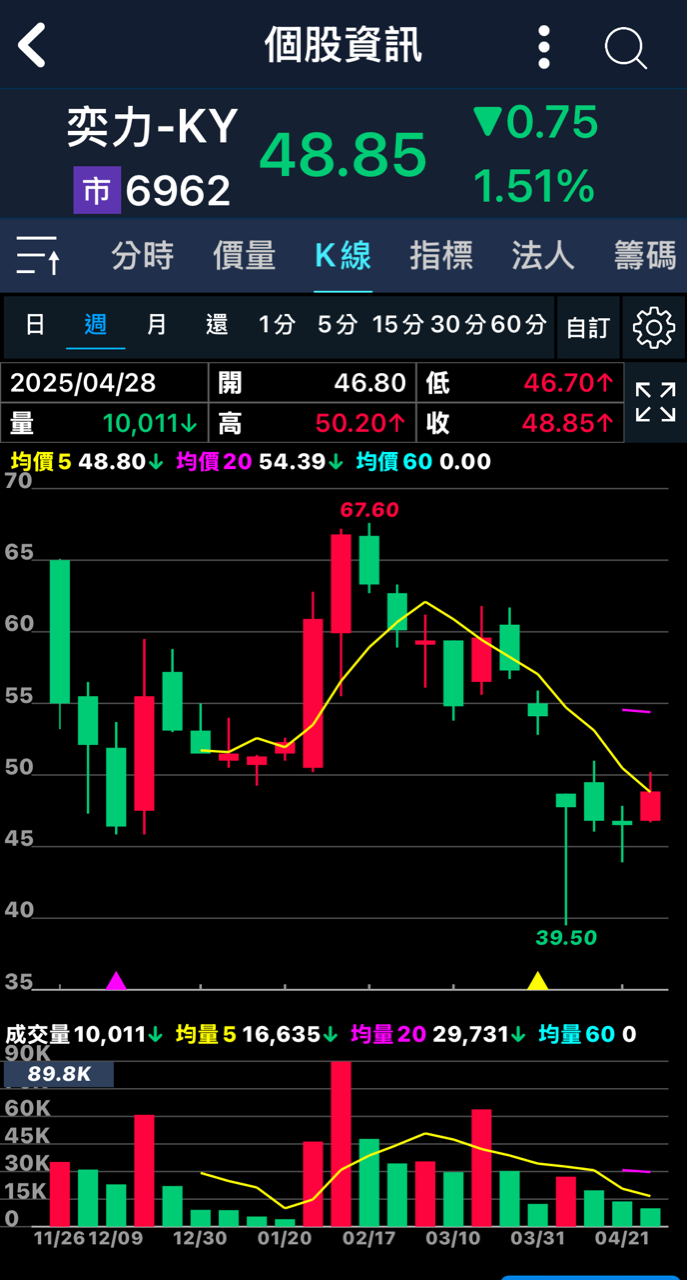Open the tab sorting menu icon
The height and width of the screenshot is (1280, 688).
(x=39, y=256)
